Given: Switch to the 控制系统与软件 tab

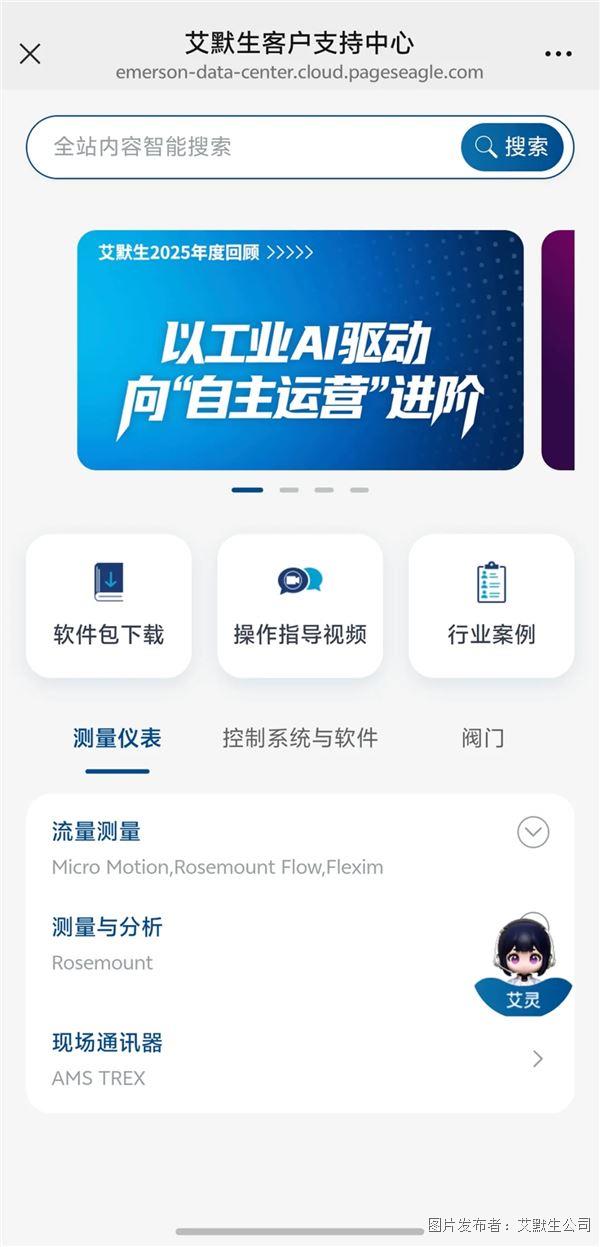Looking at the screenshot, I should [300, 739].
